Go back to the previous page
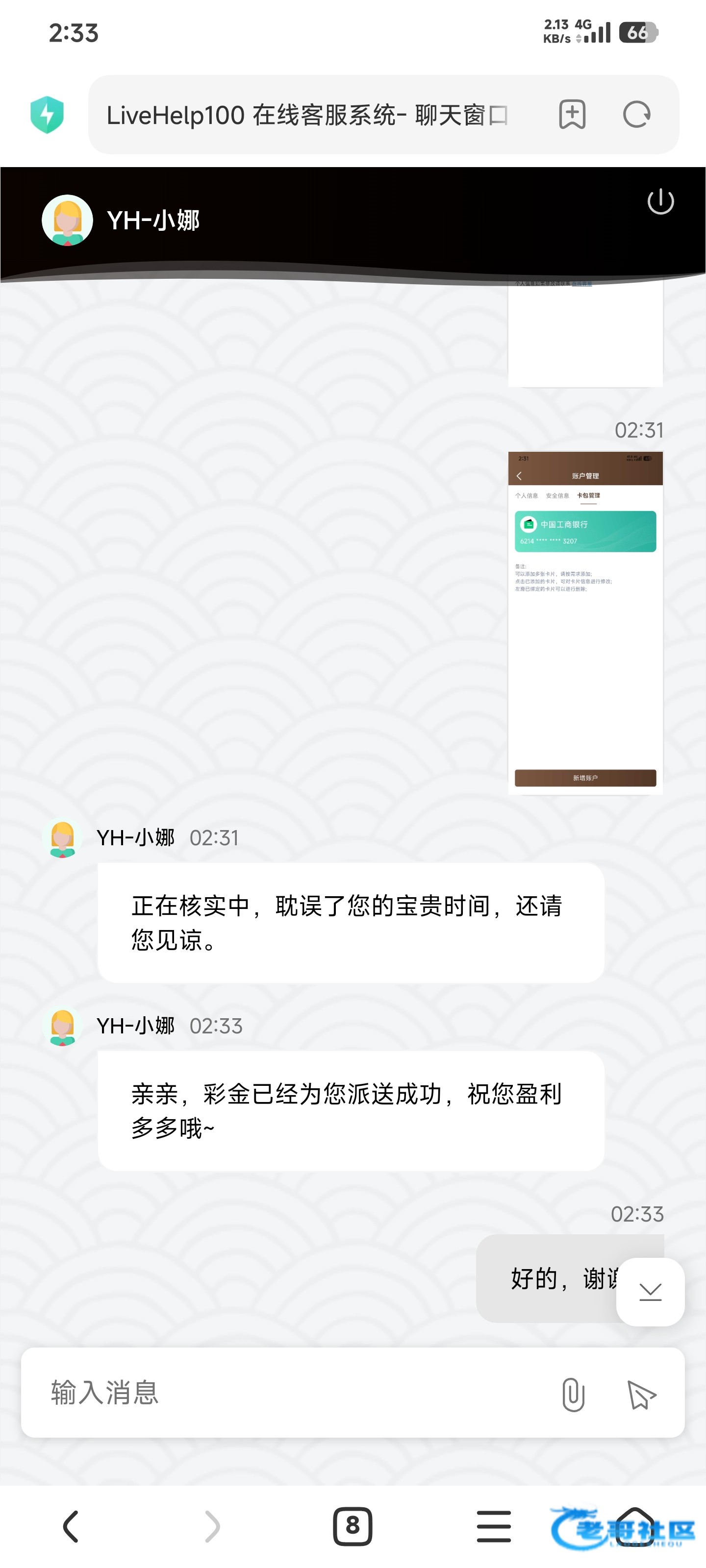This screenshot has height=1568, width=706. coord(71,1526)
